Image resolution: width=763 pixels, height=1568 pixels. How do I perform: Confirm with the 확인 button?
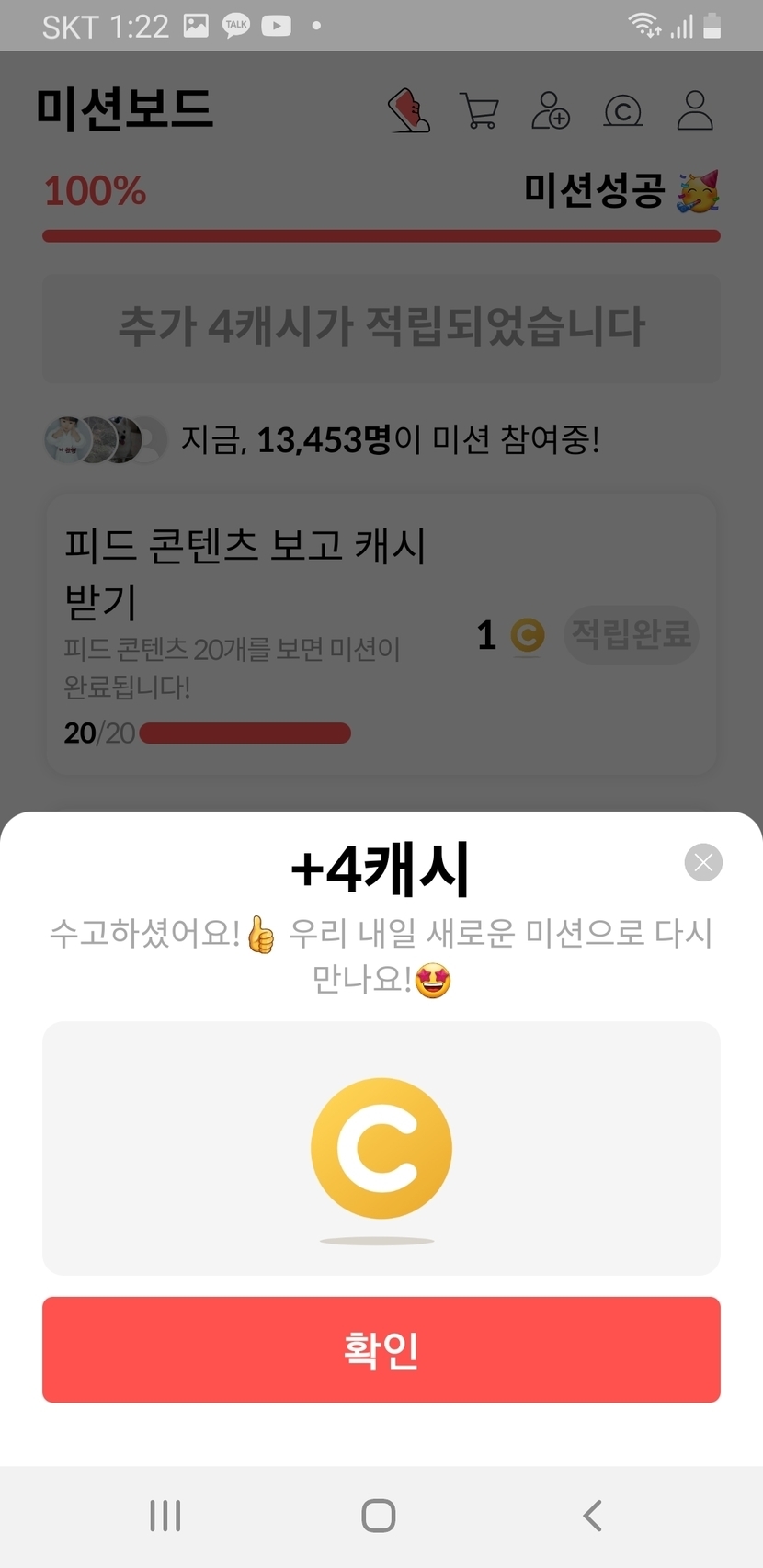pos(381,1349)
